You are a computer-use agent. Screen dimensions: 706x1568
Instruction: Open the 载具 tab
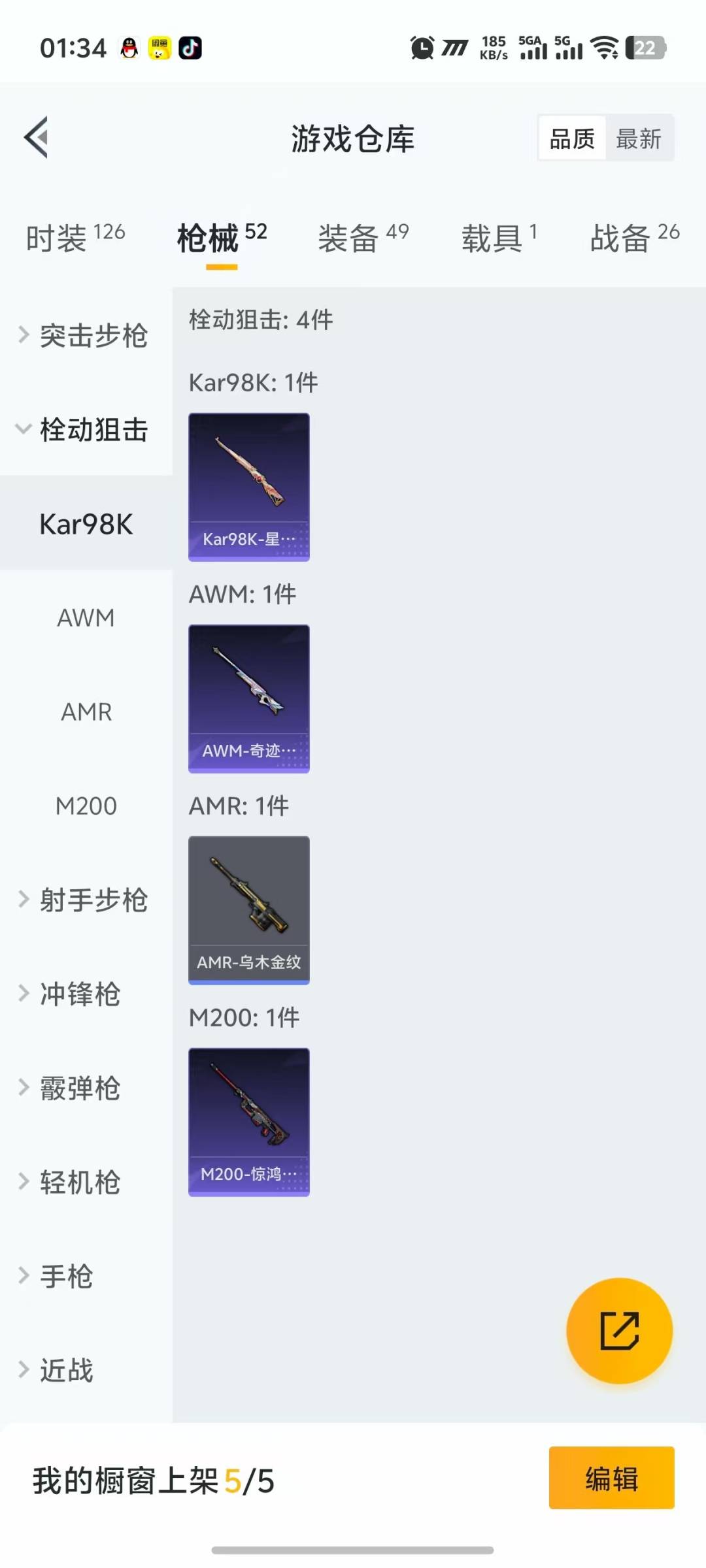[x=499, y=237]
